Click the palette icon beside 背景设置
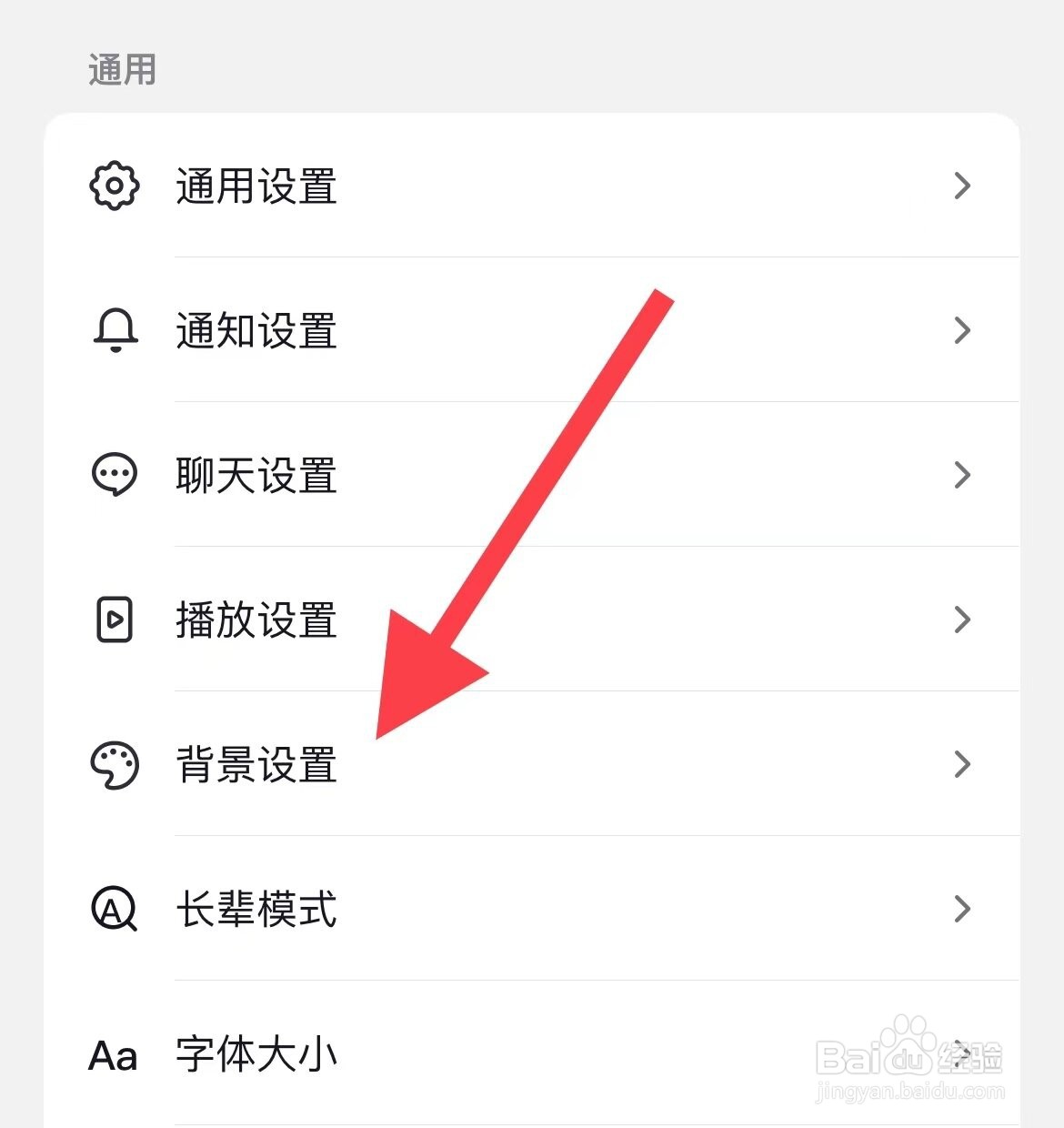This screenshot has width=1064, height=1128. pos(114,765)
